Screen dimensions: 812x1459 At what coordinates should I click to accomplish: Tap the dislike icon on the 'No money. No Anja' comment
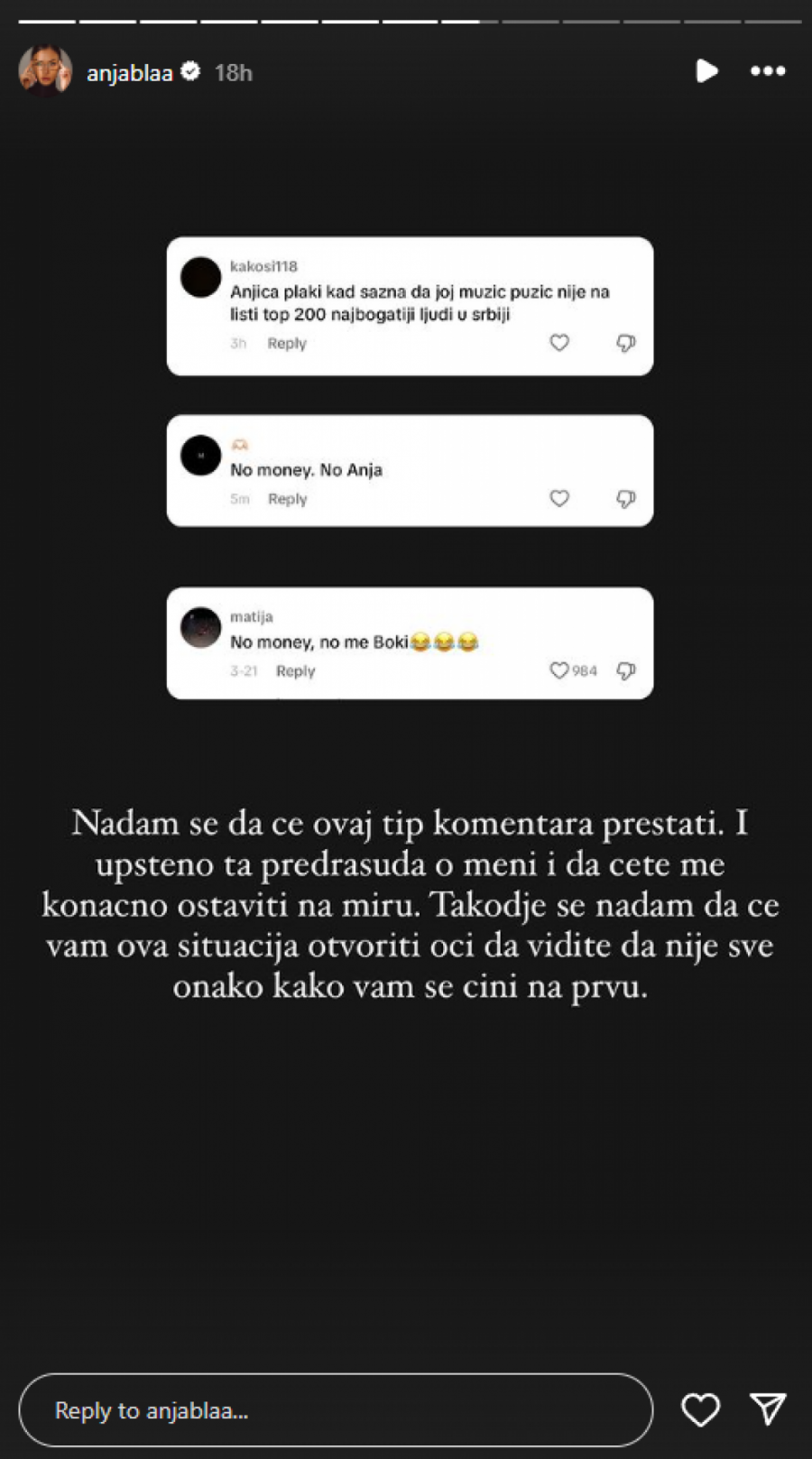coord(624,497)
